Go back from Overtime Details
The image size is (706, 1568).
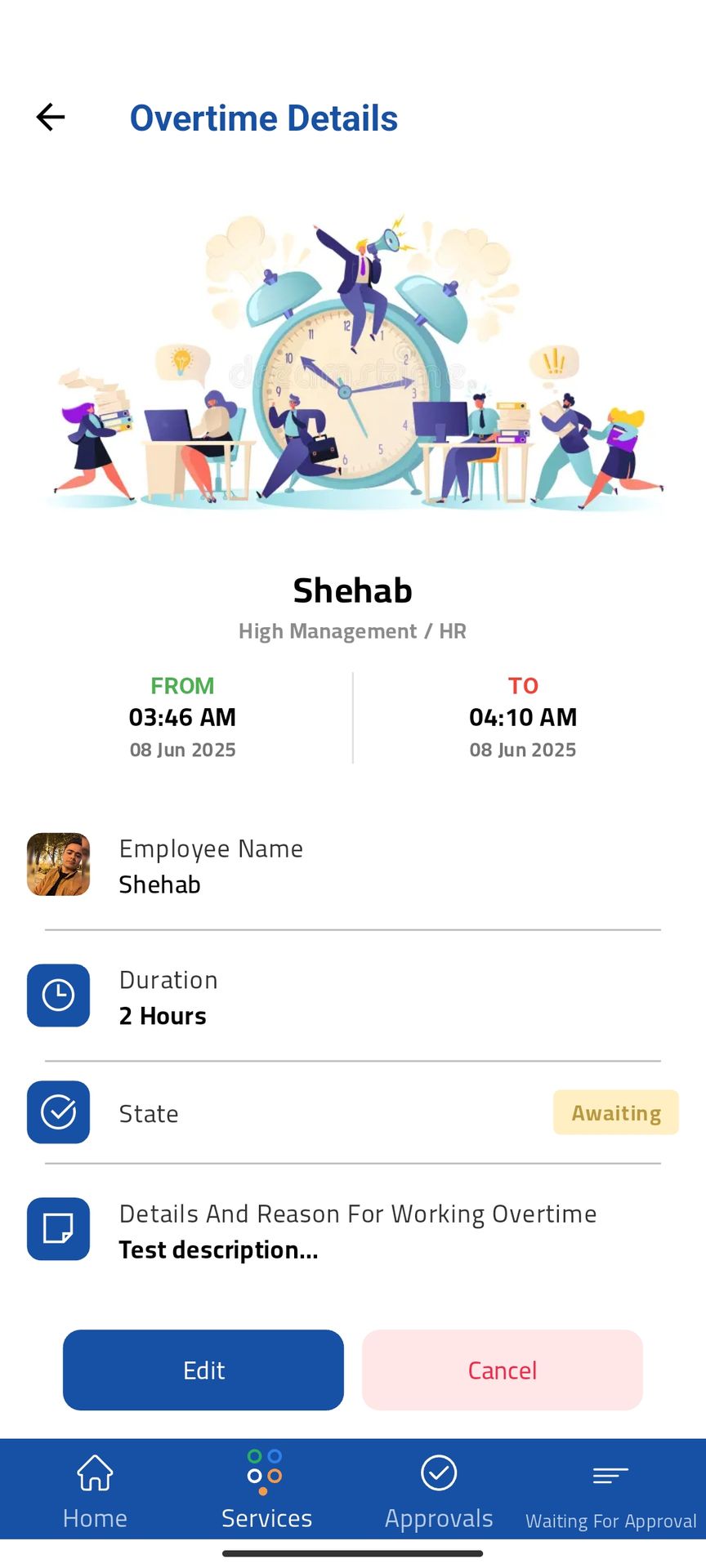51,118
